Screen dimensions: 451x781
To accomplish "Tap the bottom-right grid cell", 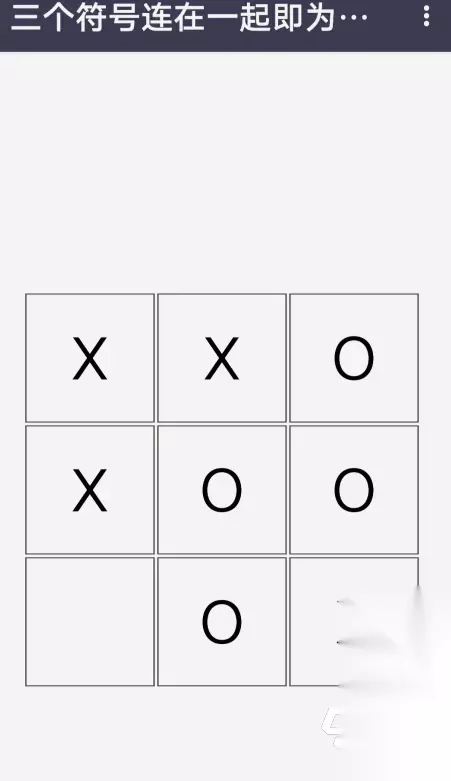I will click(354, 622).
